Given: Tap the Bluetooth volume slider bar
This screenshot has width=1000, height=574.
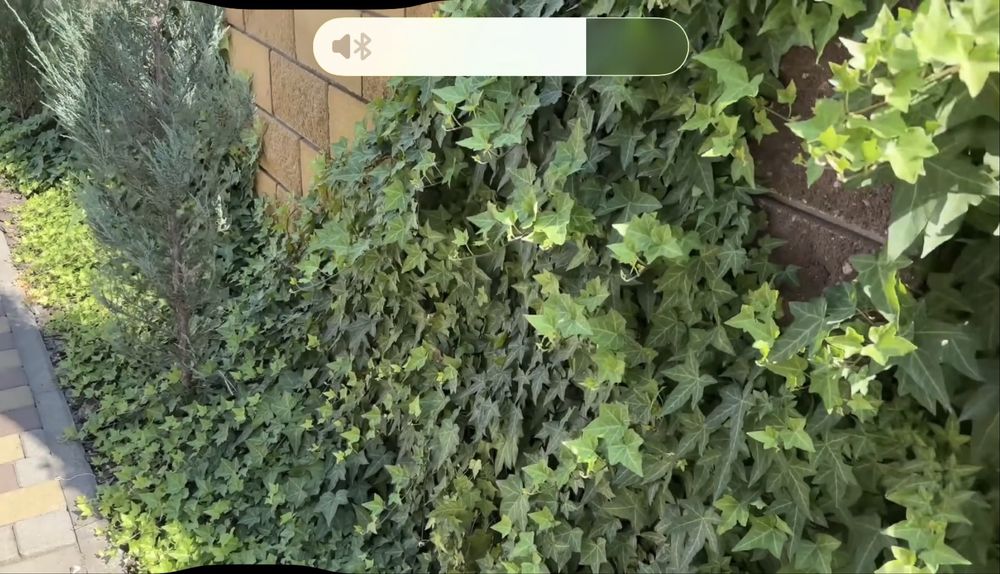Looking at the screenshot, I should pos(500,47).
